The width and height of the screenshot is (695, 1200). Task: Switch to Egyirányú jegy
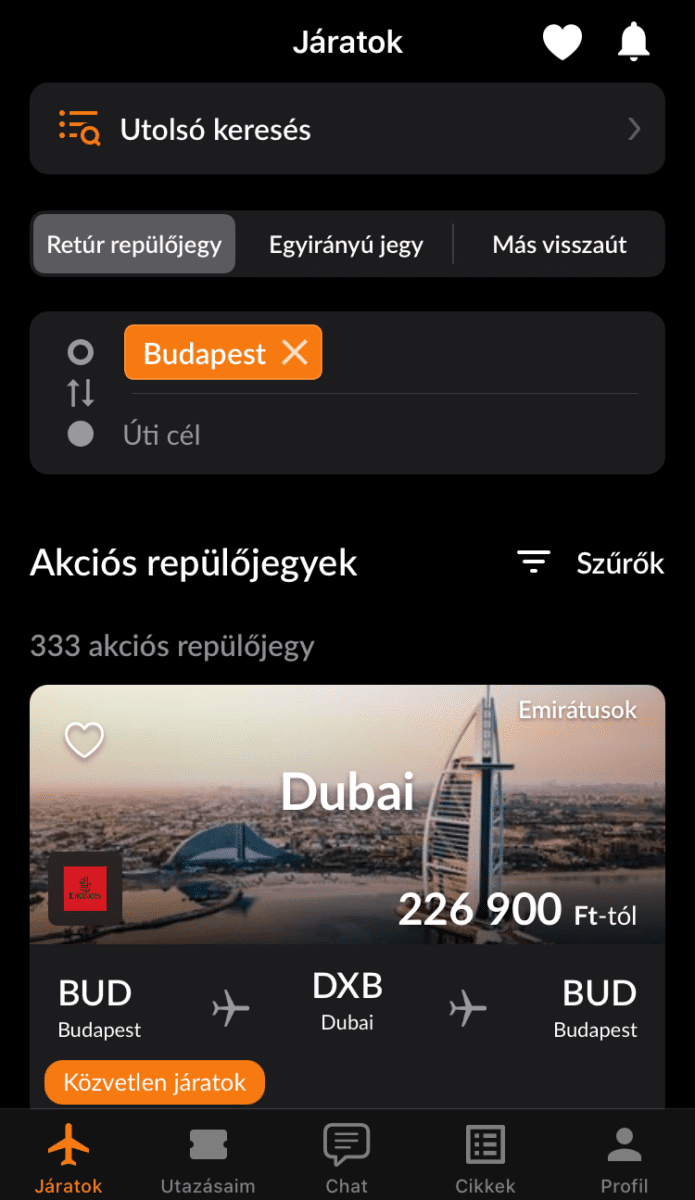pos(346,244)
